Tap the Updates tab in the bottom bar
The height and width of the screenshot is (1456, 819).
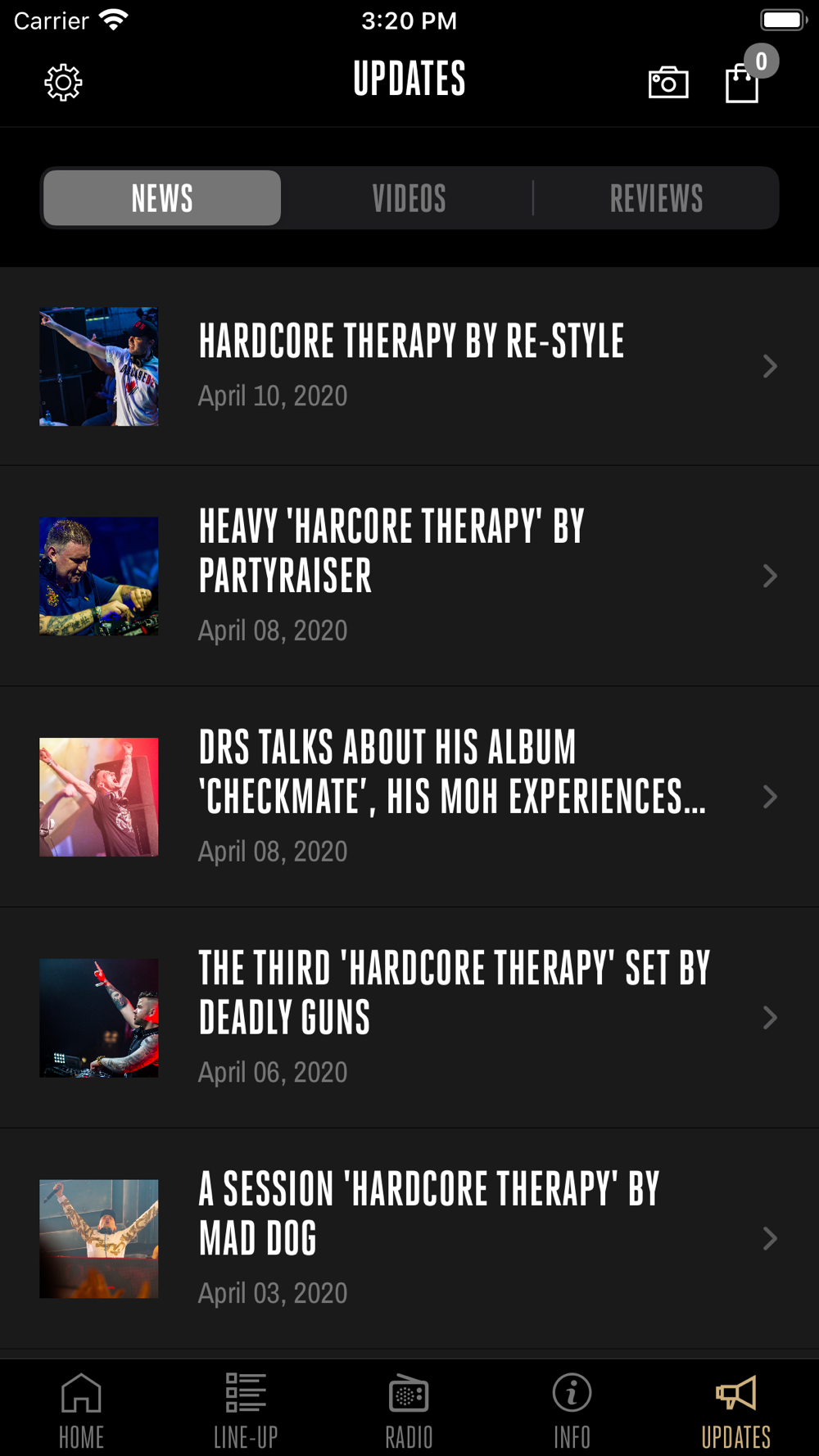point(735,1410)
